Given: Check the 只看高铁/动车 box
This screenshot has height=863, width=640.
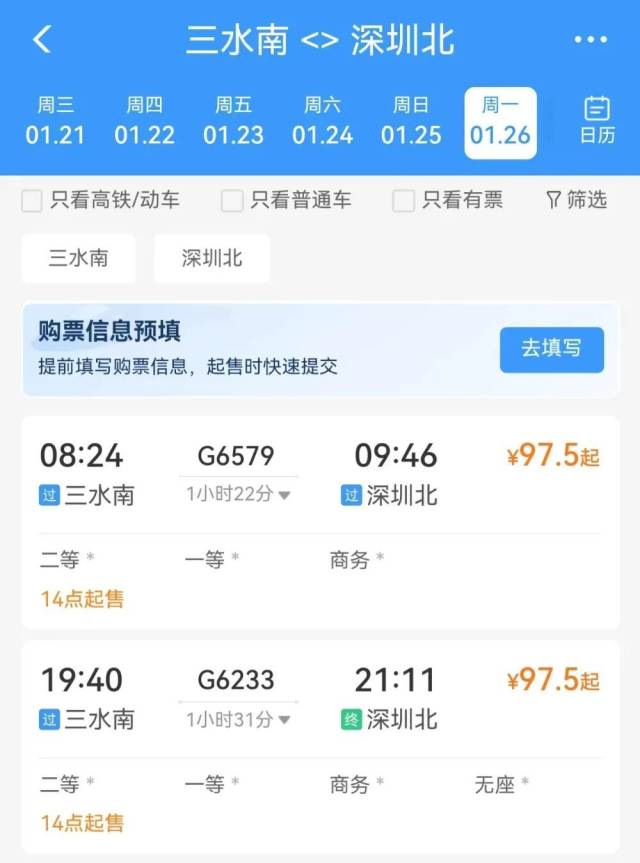Looking at the screenshot, I should point(32,201).
